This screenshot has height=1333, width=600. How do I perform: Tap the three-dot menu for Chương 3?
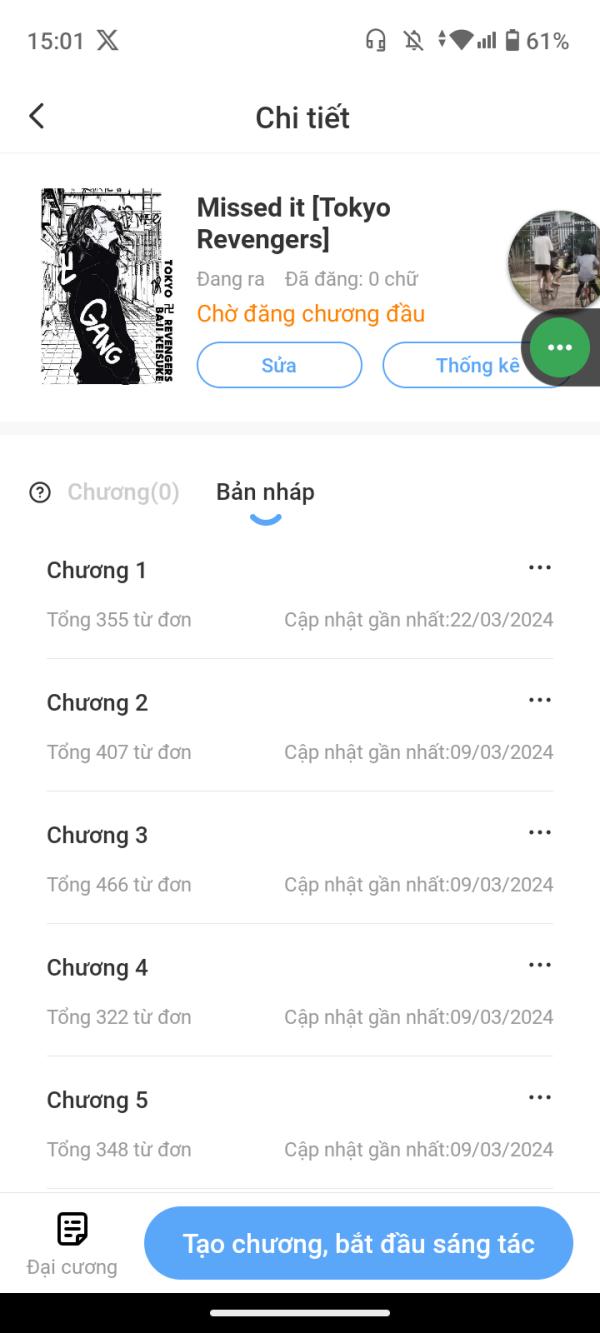(539, 833)
